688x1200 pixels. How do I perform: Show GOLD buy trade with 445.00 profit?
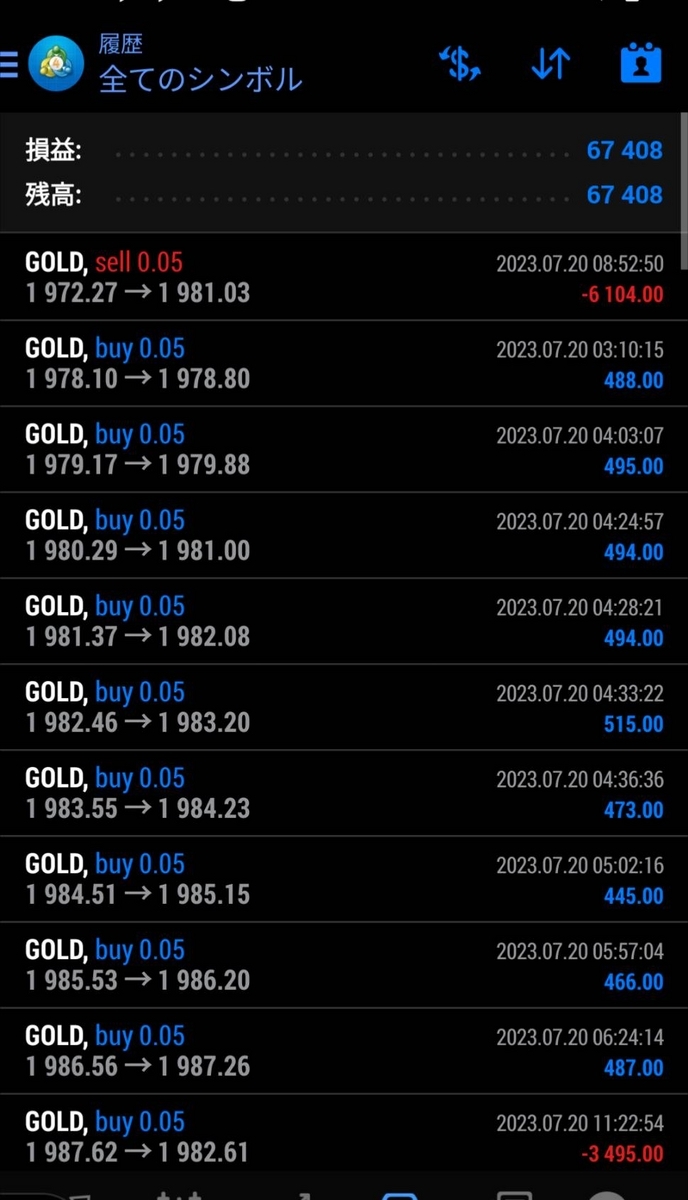pyautogui.click(x=344, y=880)
